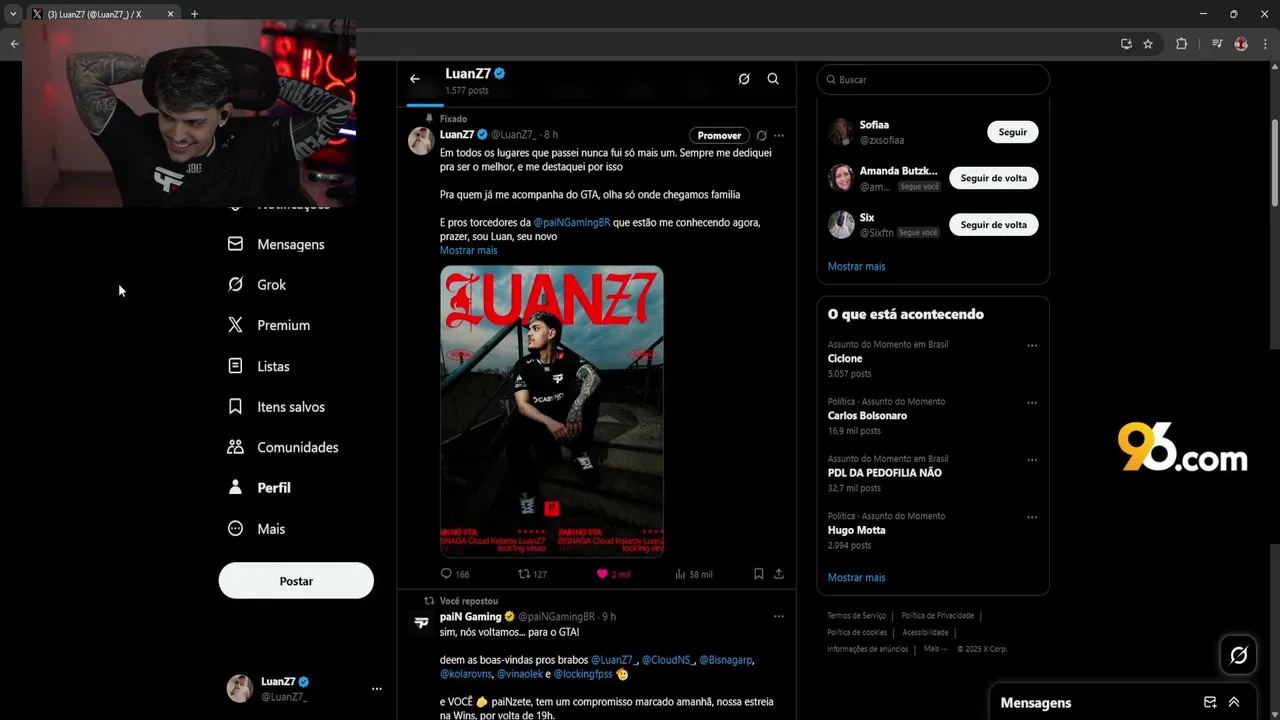
Task: Tap Promover on the pinned post
Action: point(719,136)
